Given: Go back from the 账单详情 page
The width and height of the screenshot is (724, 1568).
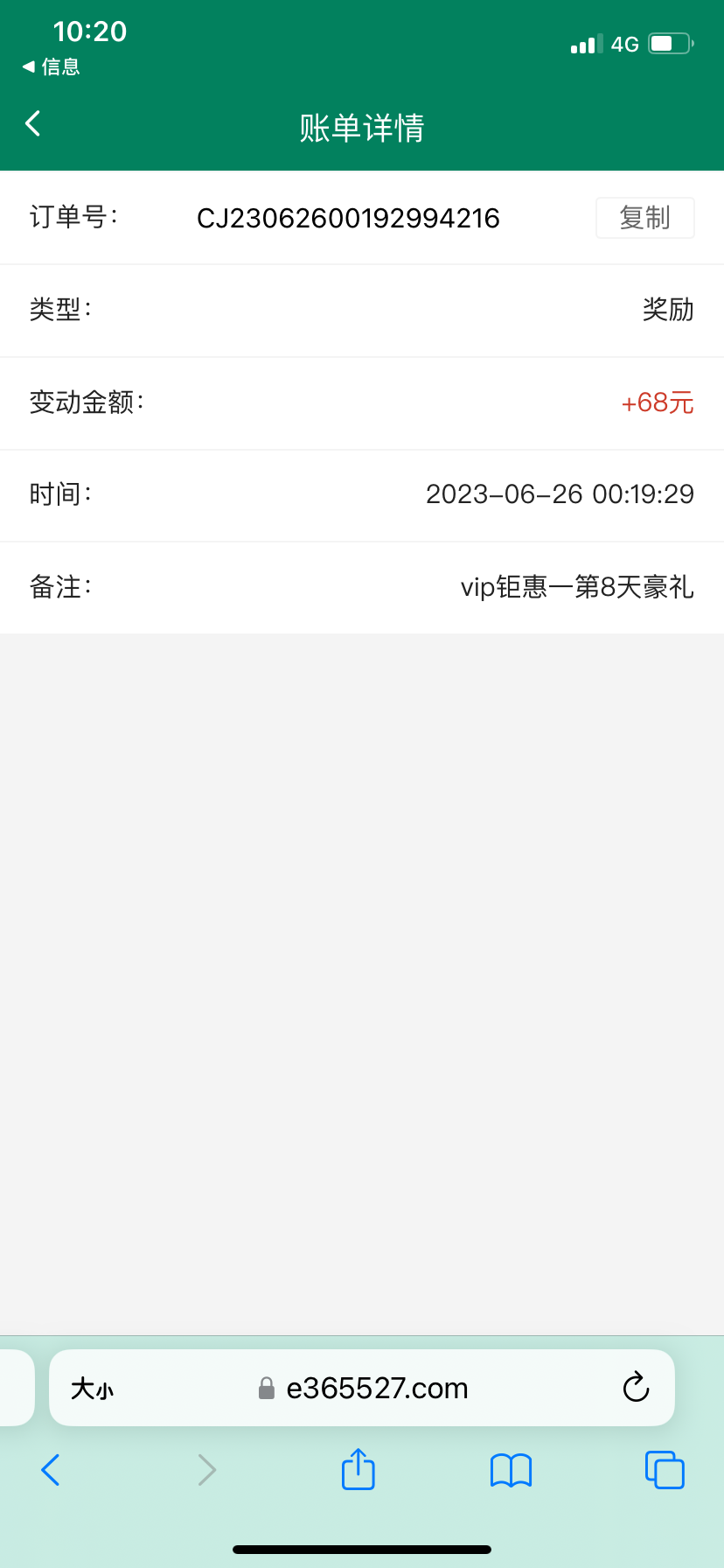Looking at the screenshot, I should point(33,124).
